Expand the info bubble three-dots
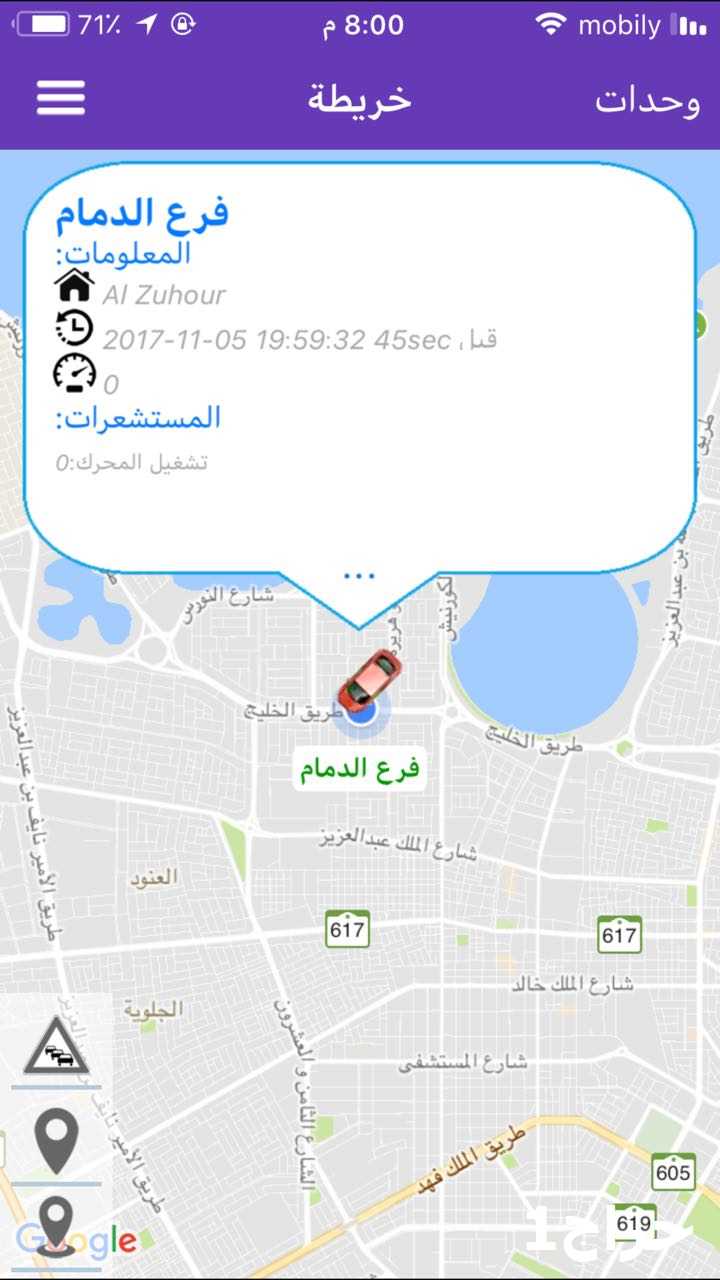The width and height of the screenshot is (720, 1280). click(358, 576)
